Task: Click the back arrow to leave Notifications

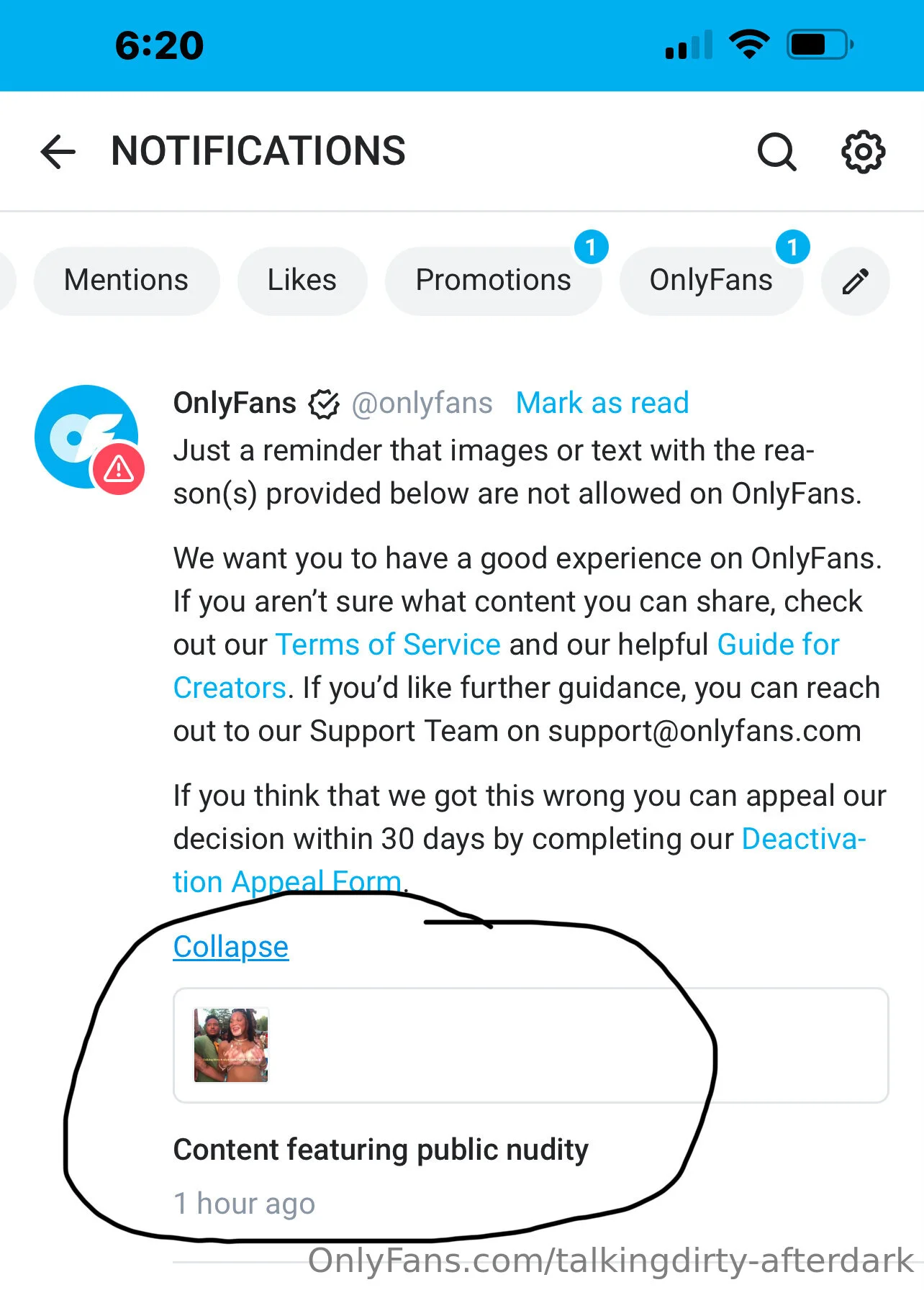Action: pyautogui.click(x=56, y=151)
